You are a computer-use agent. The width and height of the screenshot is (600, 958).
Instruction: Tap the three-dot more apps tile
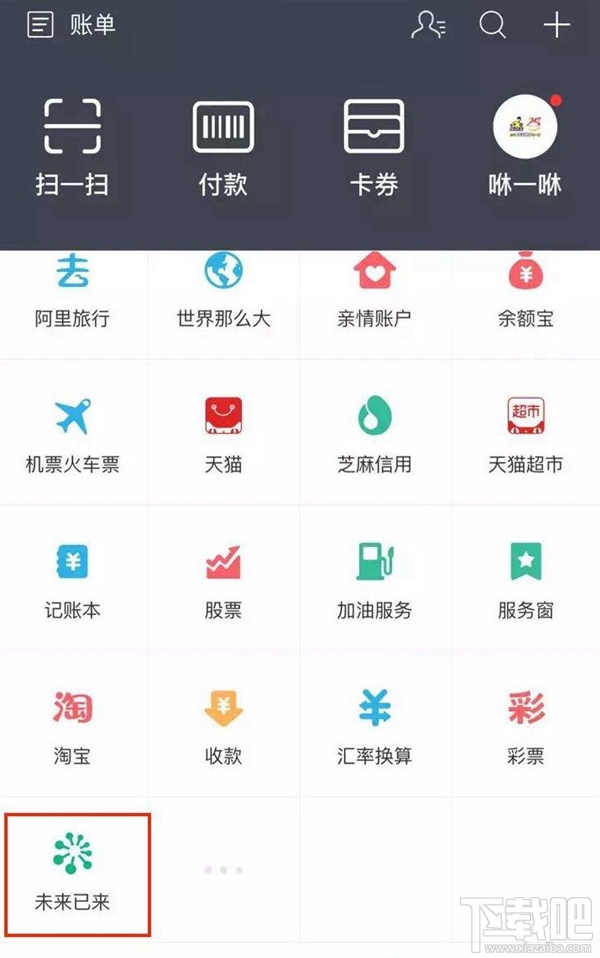(223, 871)
